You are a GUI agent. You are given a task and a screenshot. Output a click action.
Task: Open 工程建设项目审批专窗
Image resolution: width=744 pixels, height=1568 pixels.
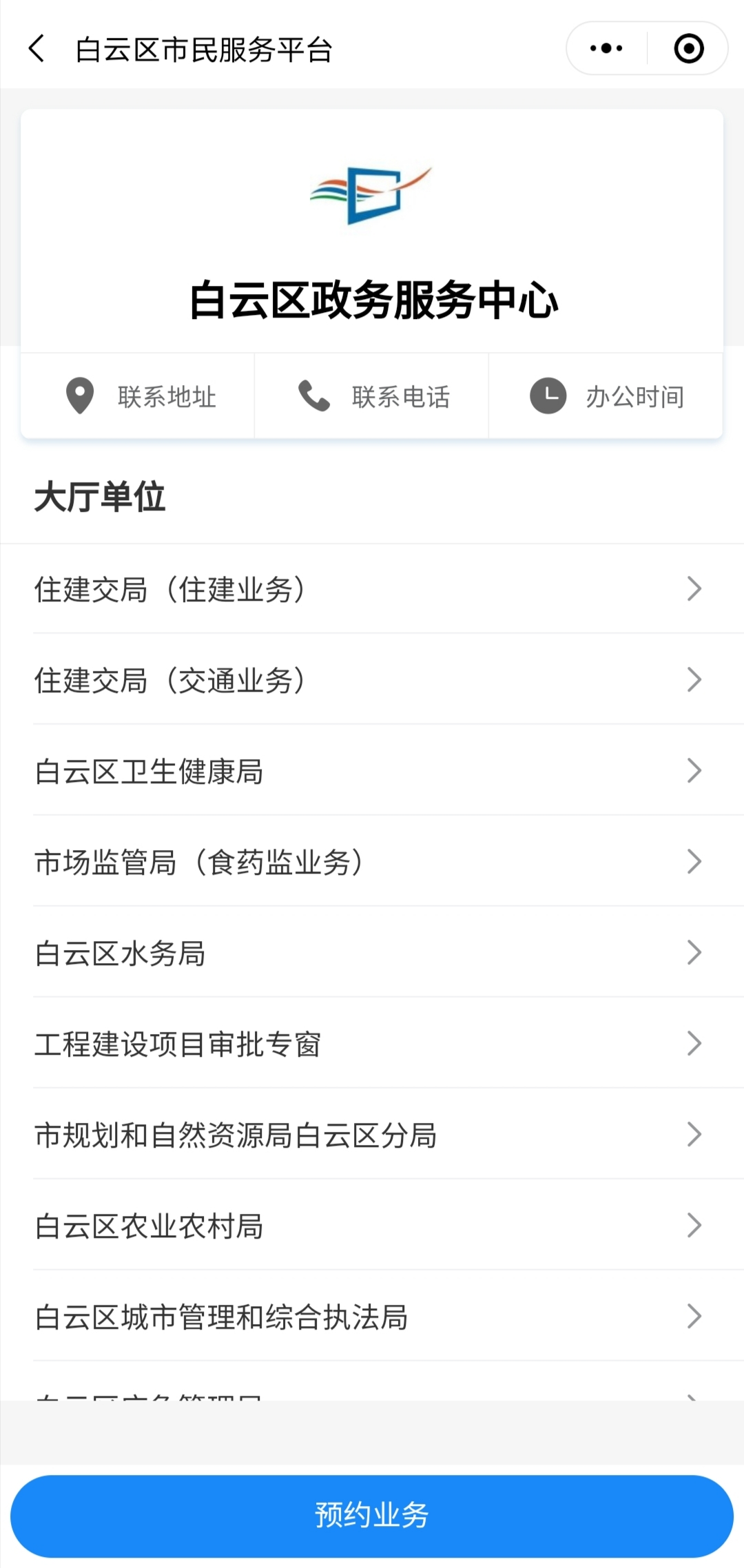point(372,1044)
